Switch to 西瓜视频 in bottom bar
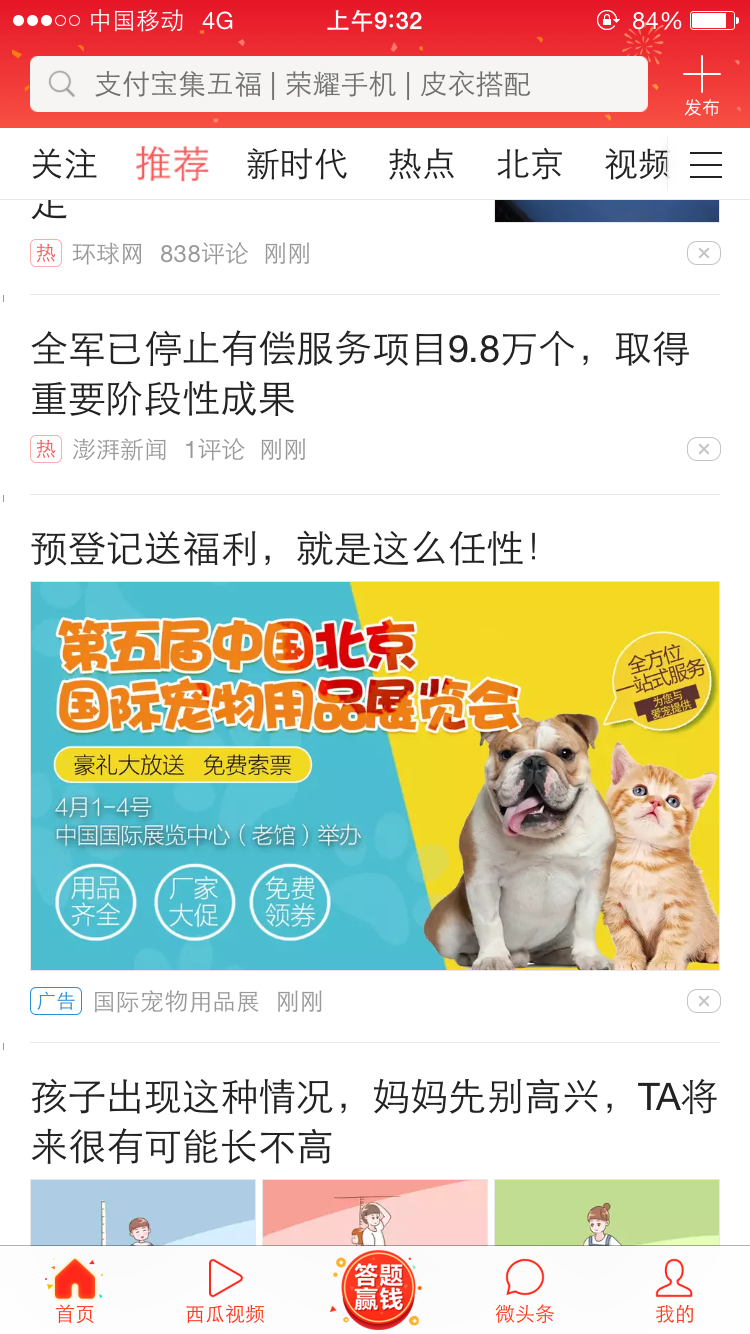750x1334 pixels. coord(225,1291)
